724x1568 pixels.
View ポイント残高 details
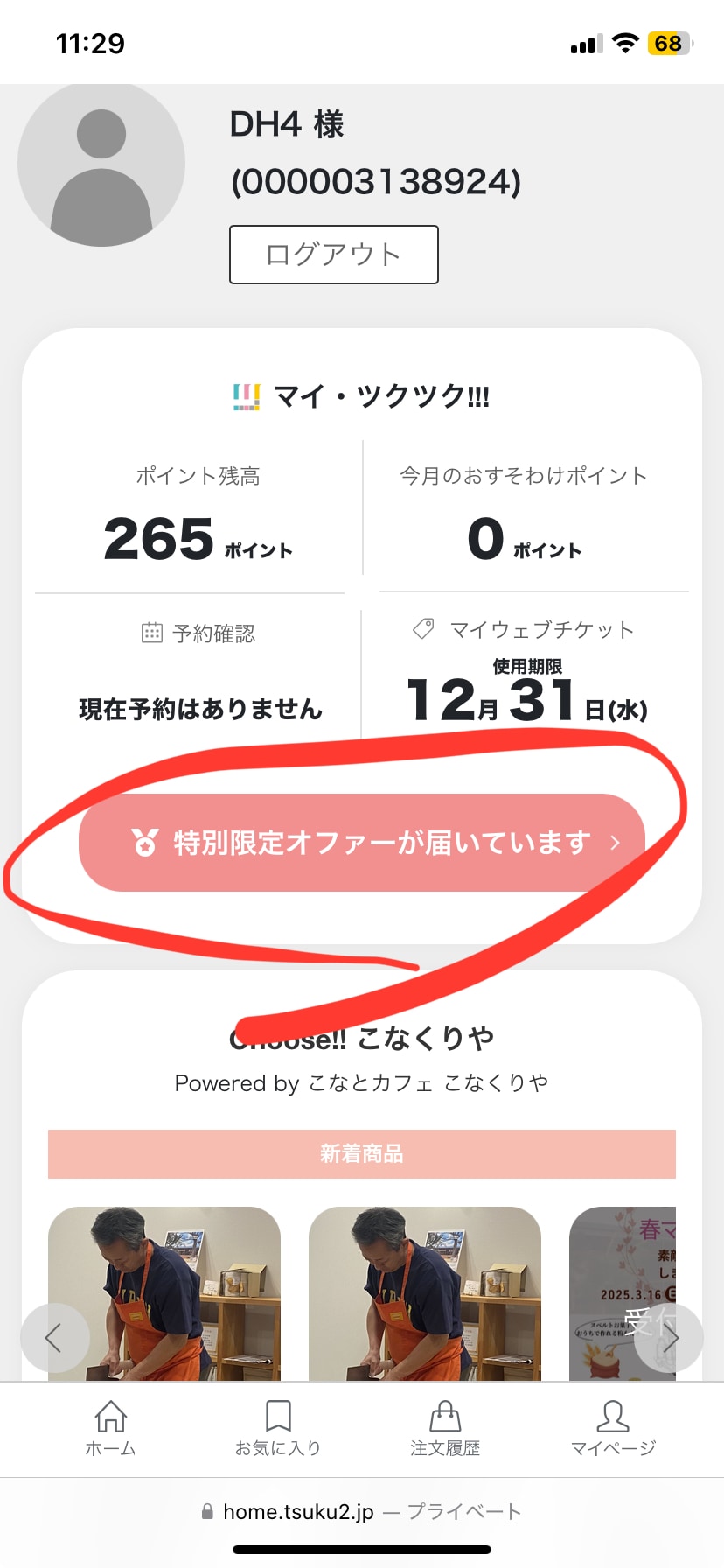[x=198, y=516]
